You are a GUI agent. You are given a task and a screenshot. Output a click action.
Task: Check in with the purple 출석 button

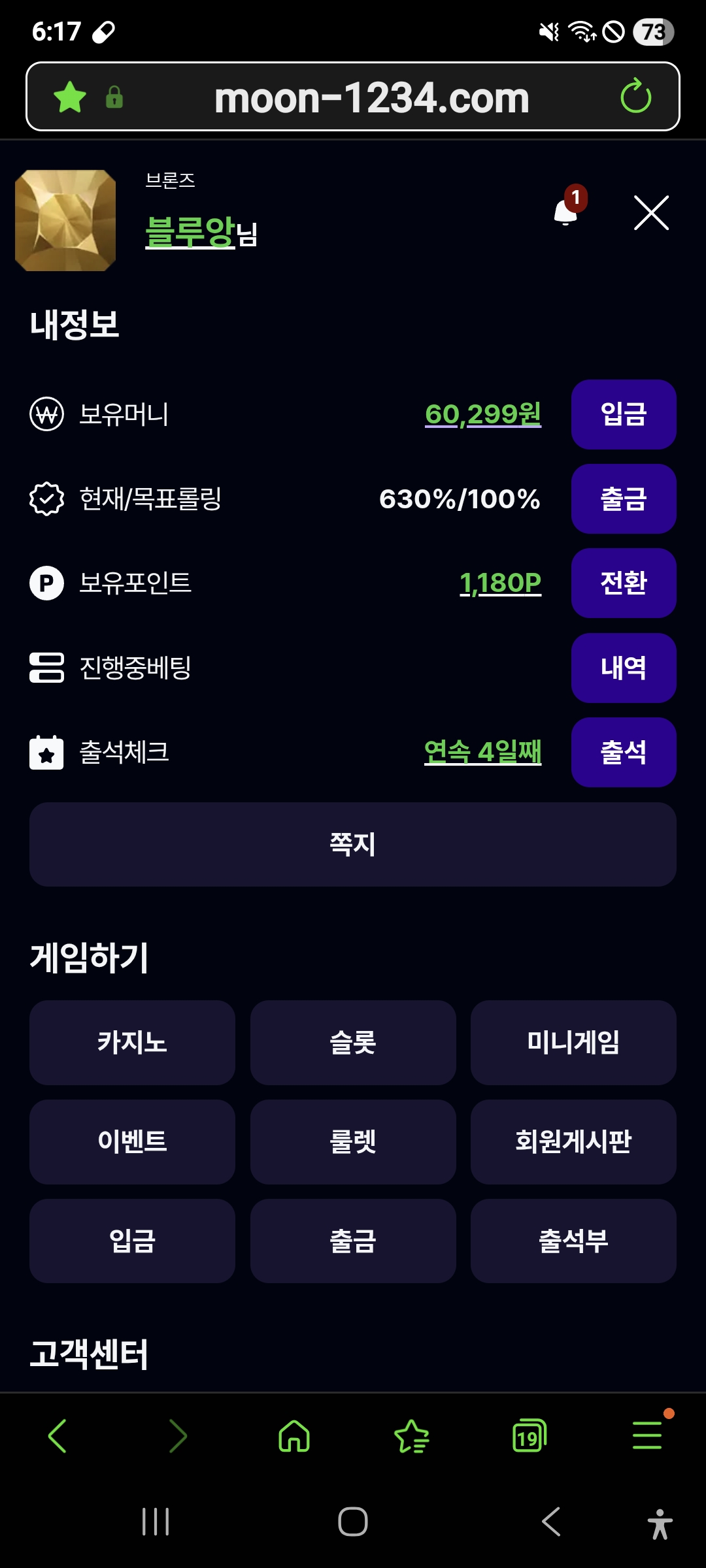(x=623, y=752)
